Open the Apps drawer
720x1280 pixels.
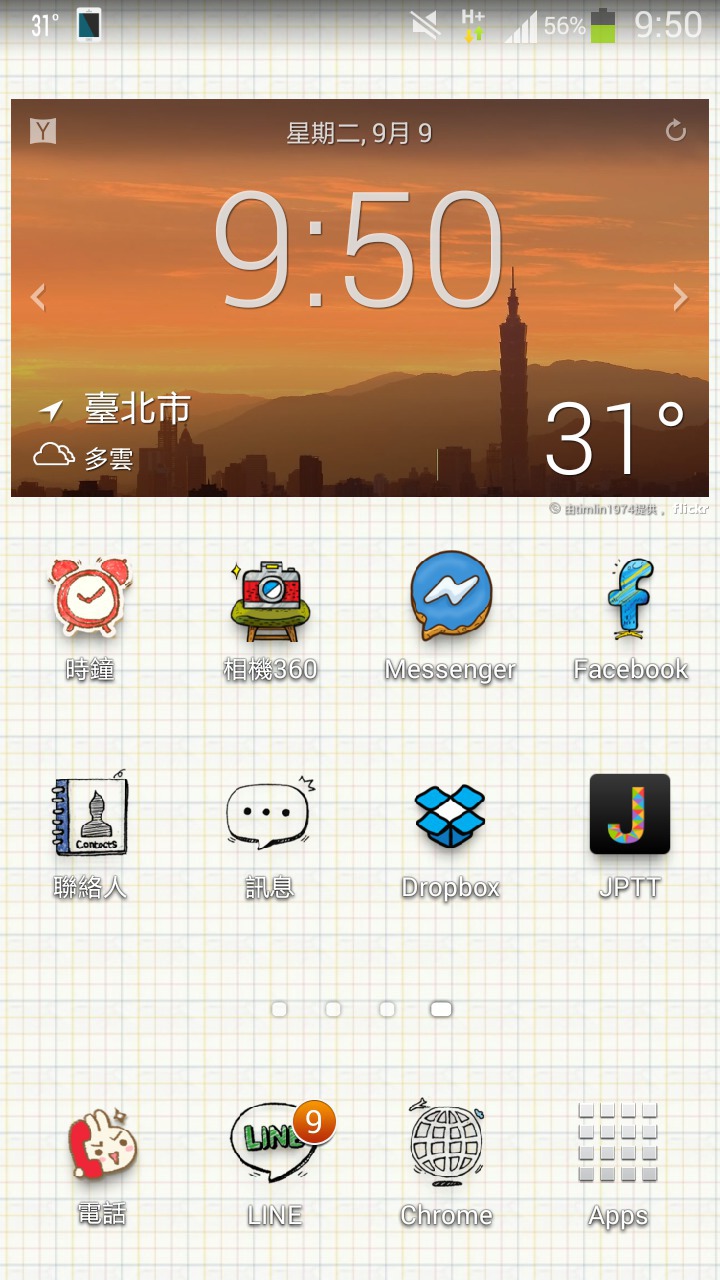point(618,1163)
